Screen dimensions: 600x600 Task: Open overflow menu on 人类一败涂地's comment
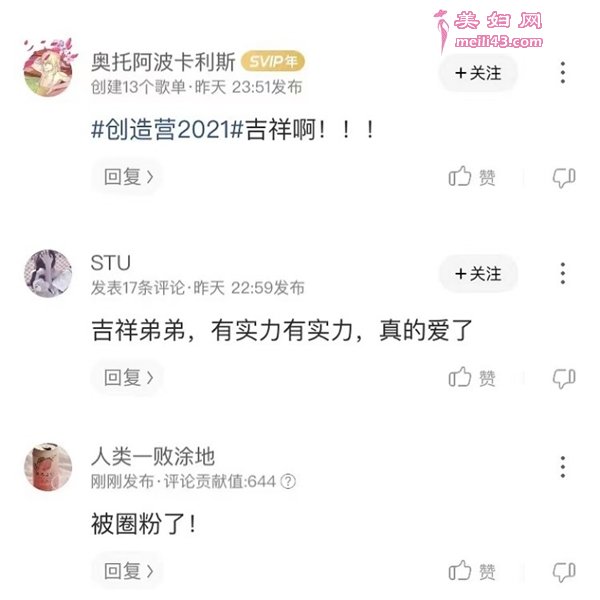(x=563, y=467)
